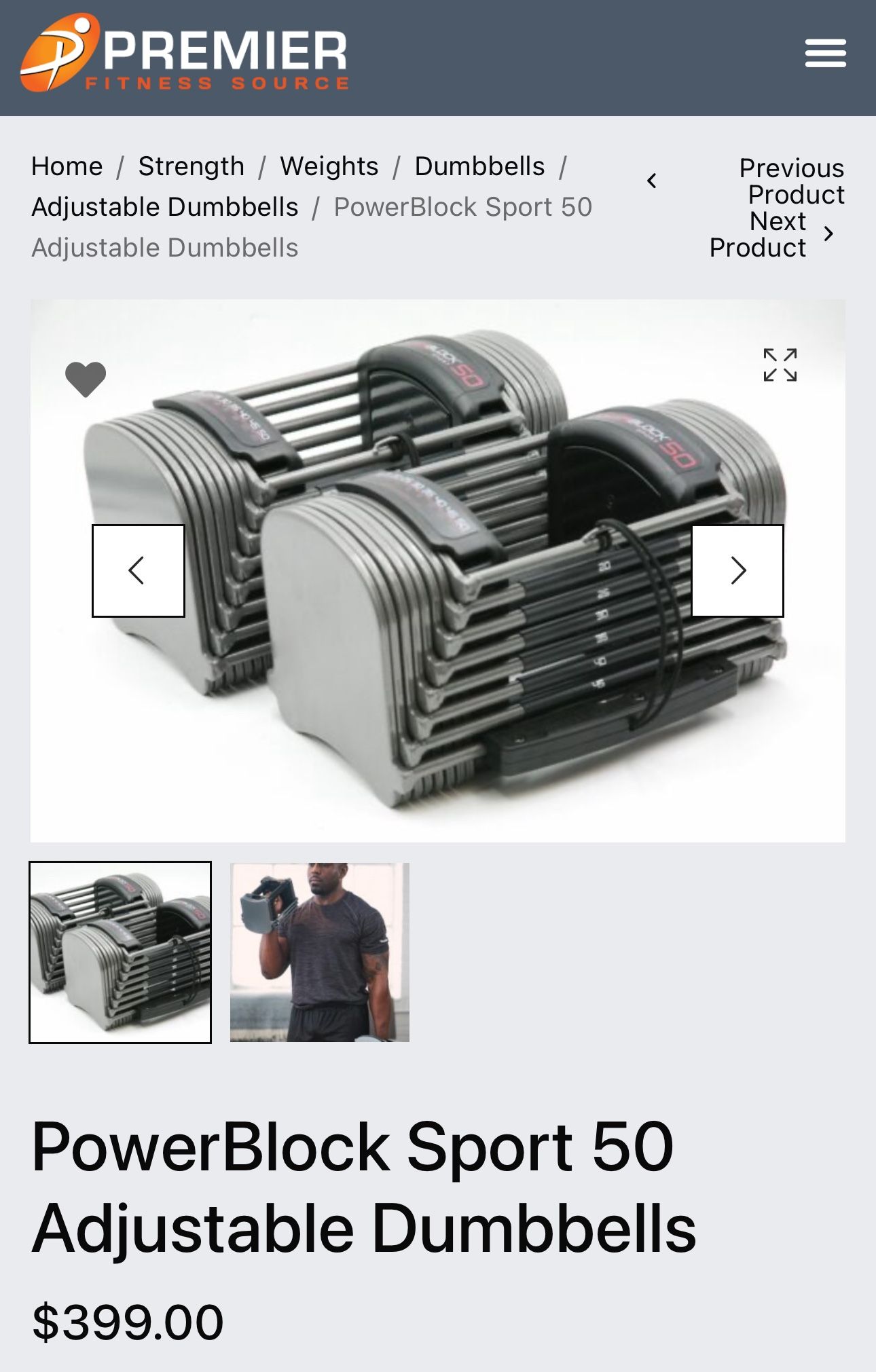Viewport: 876px width, 1372px height.
Task: Open the Adjustable Dumbbells breadcrumb link
Action: tap(165, 207)
